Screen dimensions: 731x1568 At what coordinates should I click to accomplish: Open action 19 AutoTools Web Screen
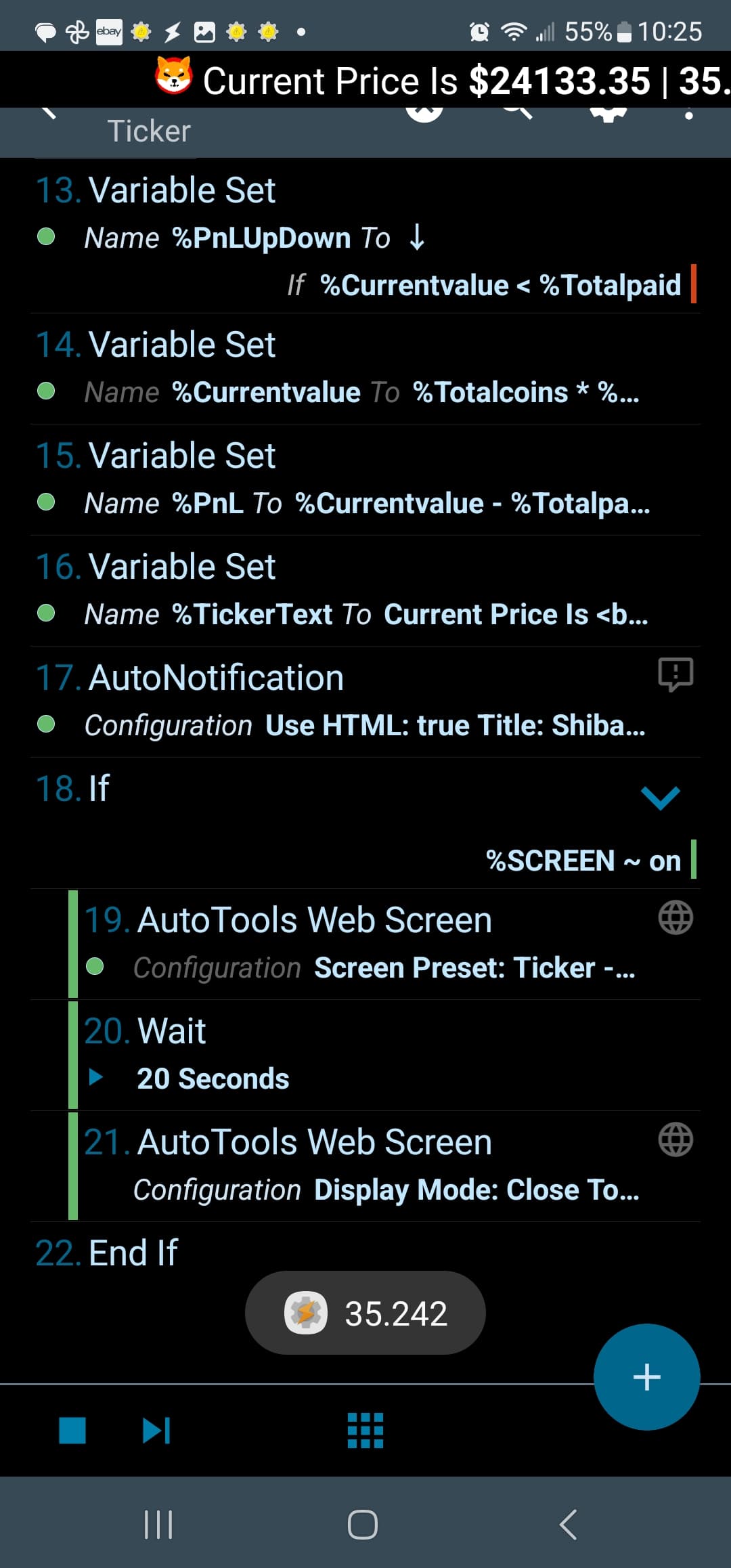point(384,944)
